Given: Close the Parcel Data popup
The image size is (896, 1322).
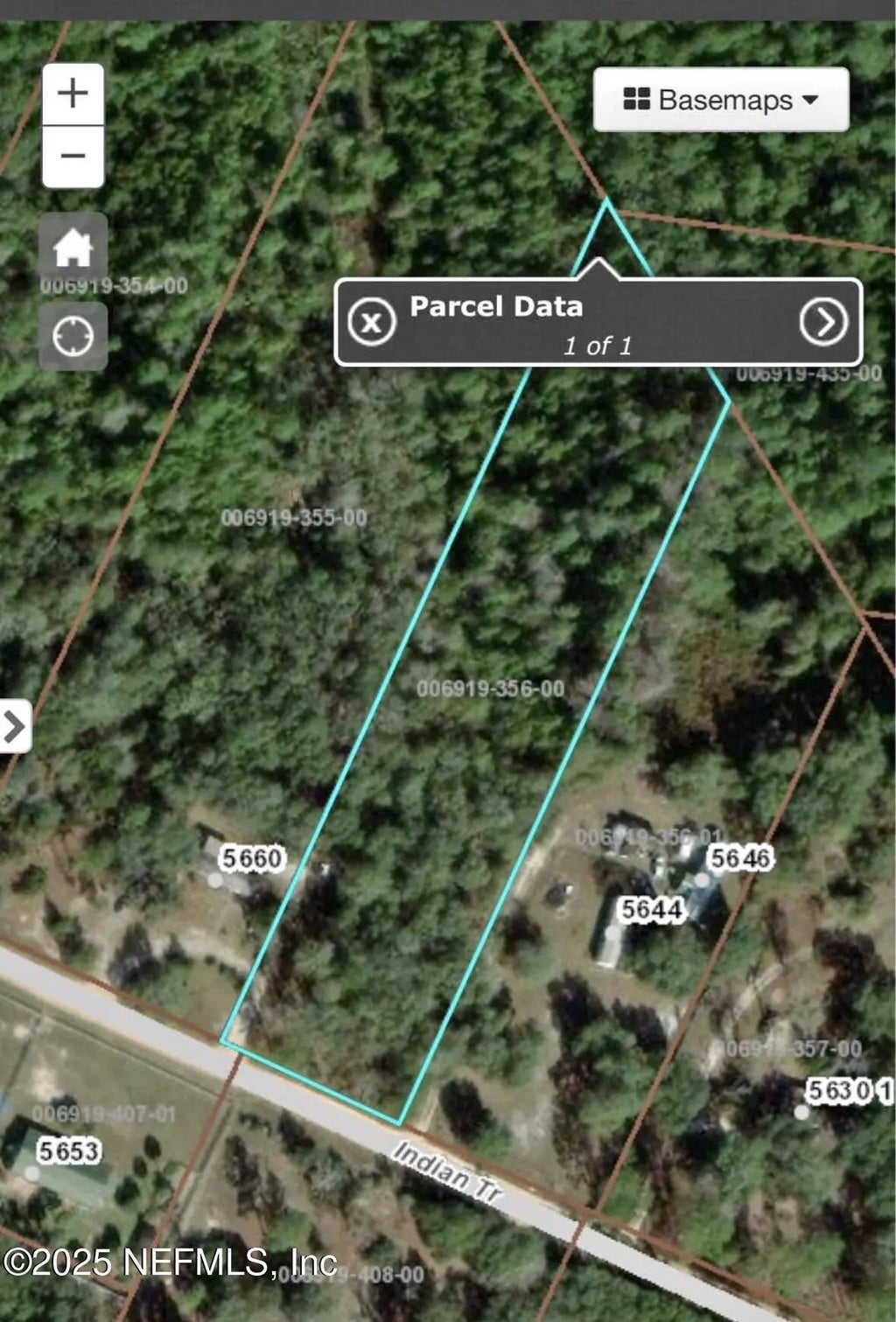Looking at the screenshot, I should point(372,322).
